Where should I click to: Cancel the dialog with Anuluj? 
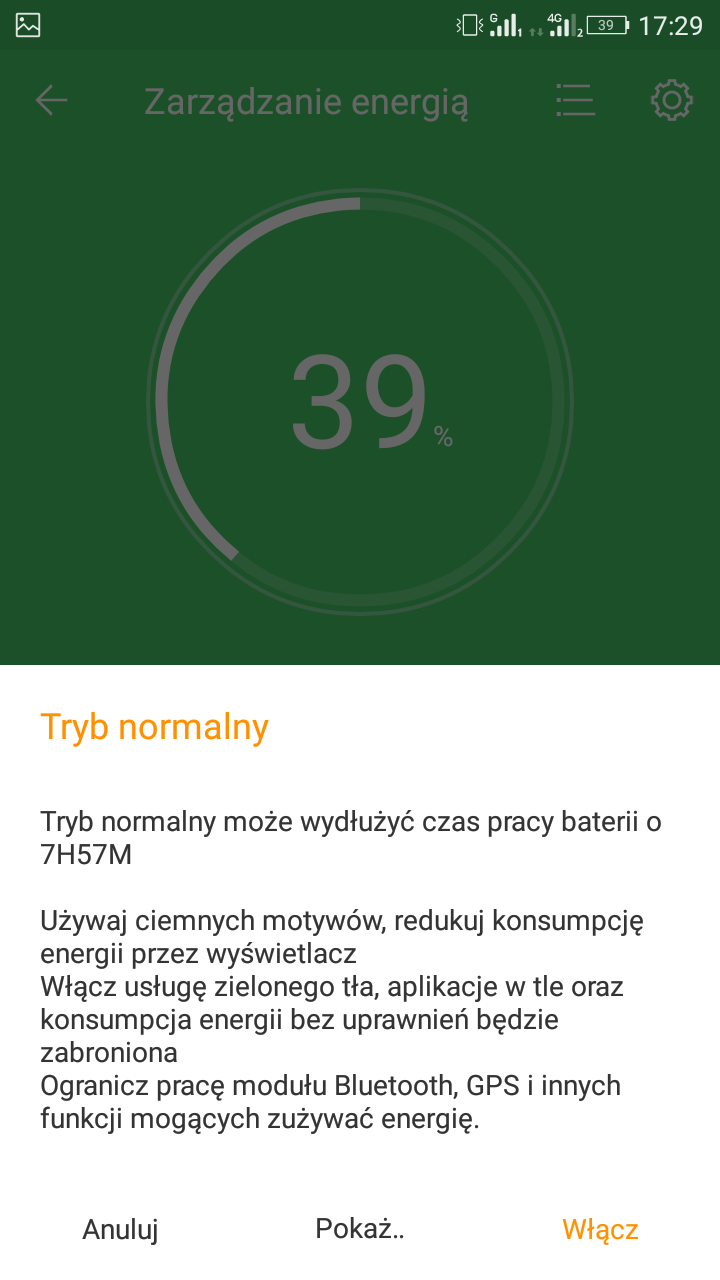click(x=120, y=1229)
